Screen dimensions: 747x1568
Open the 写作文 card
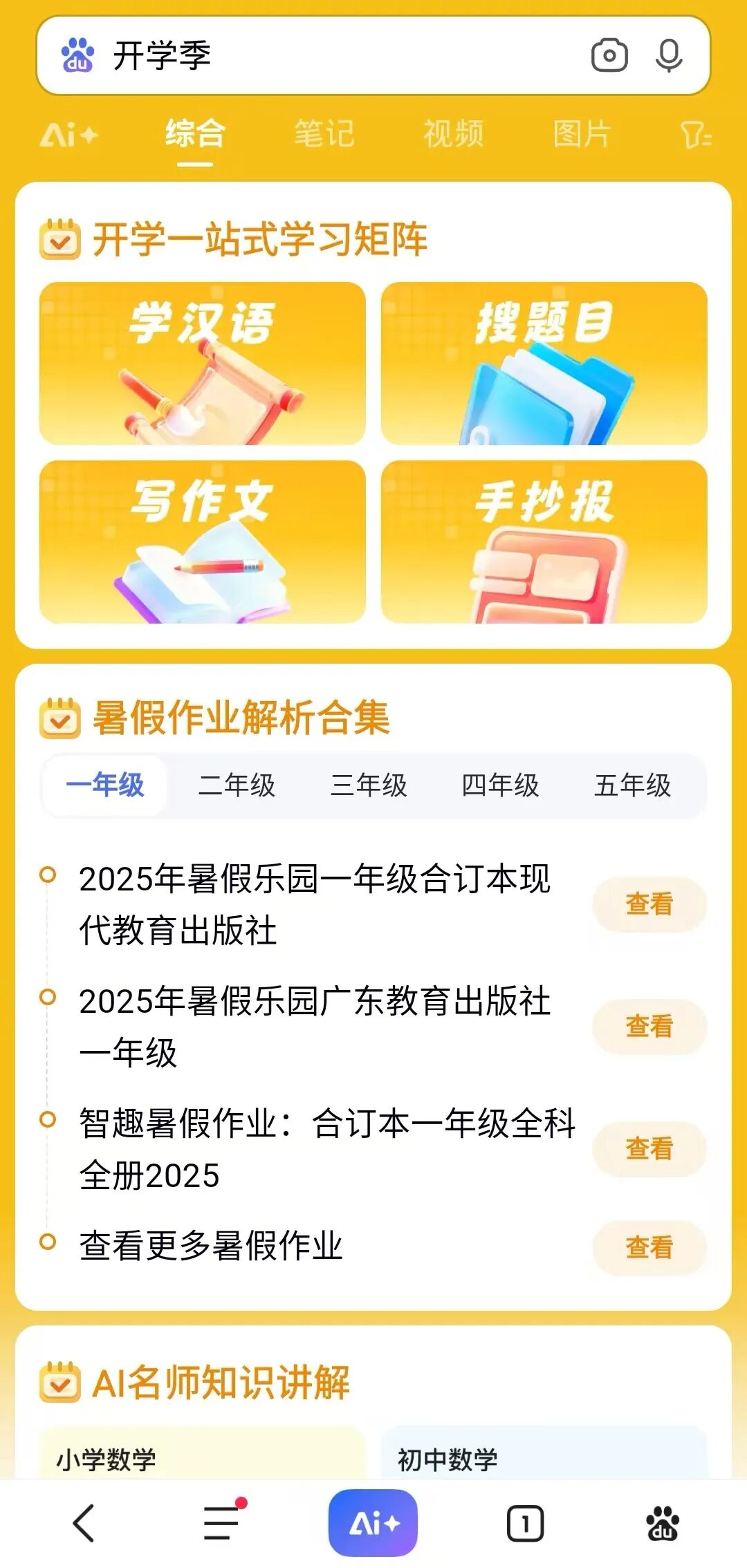pos(202,541)
